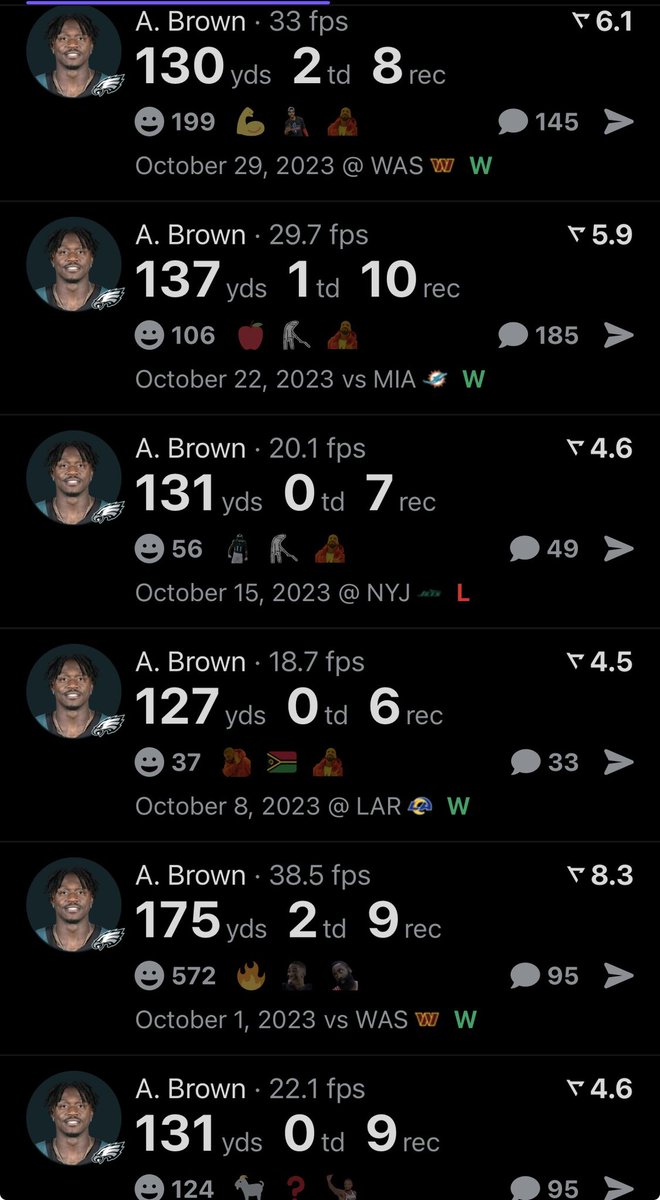React to the 137 yds performance
The height and width of the screenshot is (1200, 660).
[x=150, y=335]
